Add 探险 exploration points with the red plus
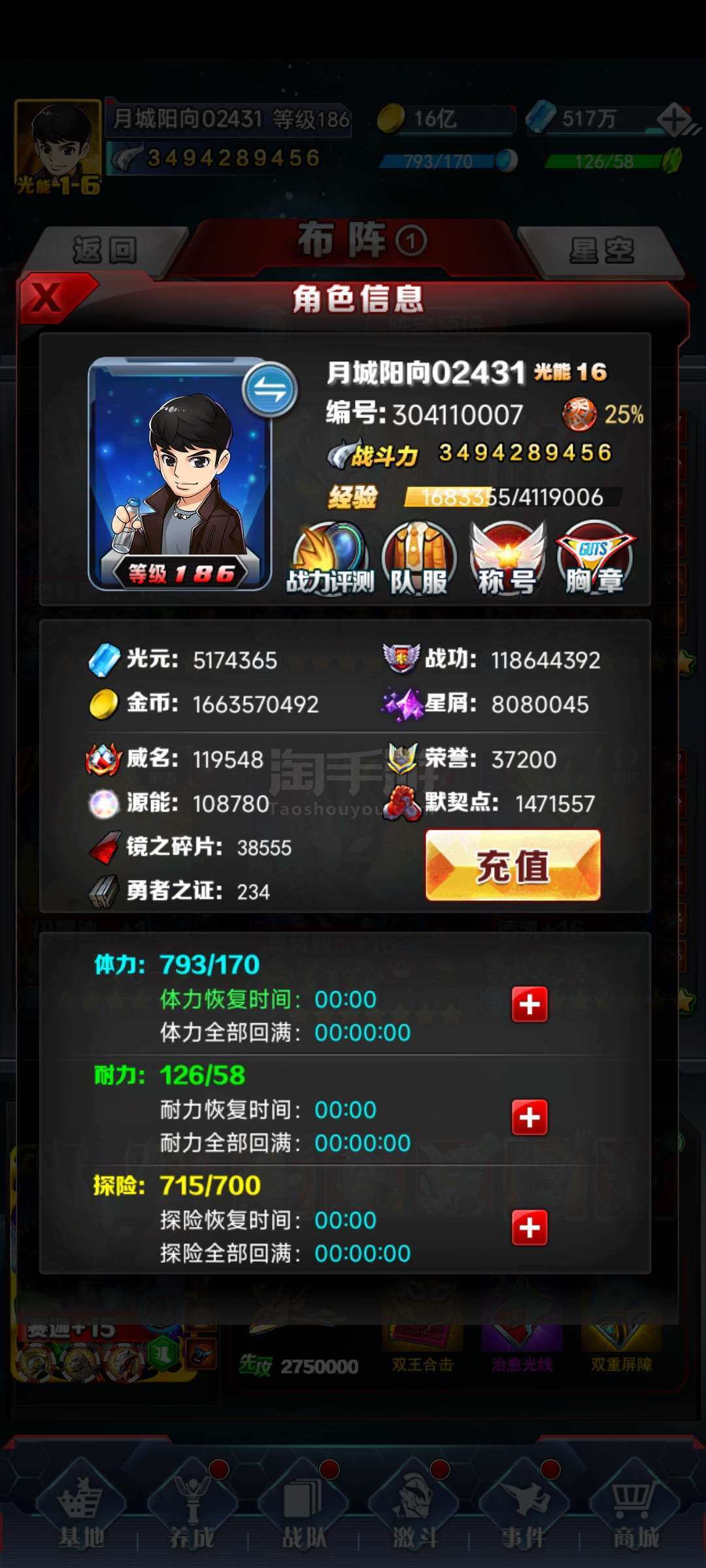 (529, 1228)
